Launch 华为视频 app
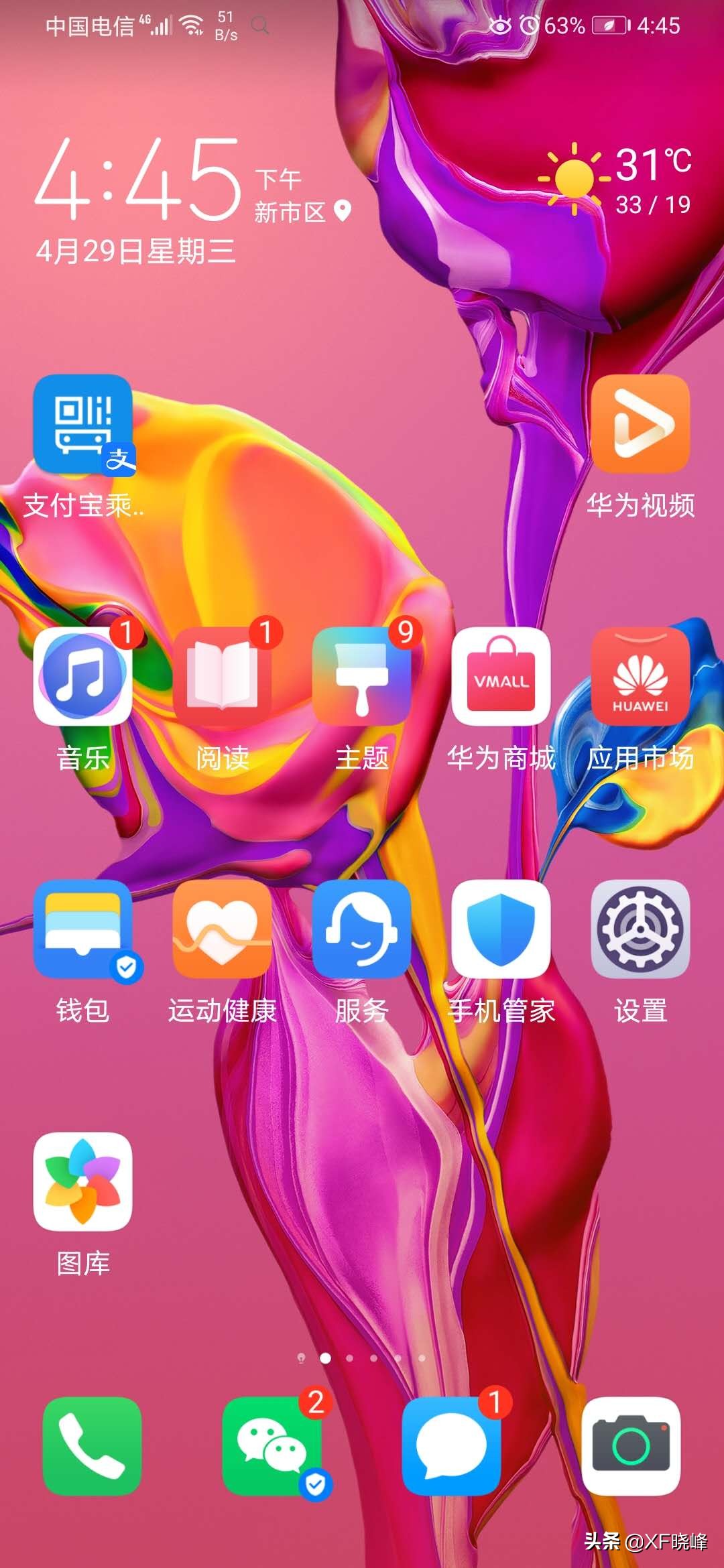 (640, 424)
